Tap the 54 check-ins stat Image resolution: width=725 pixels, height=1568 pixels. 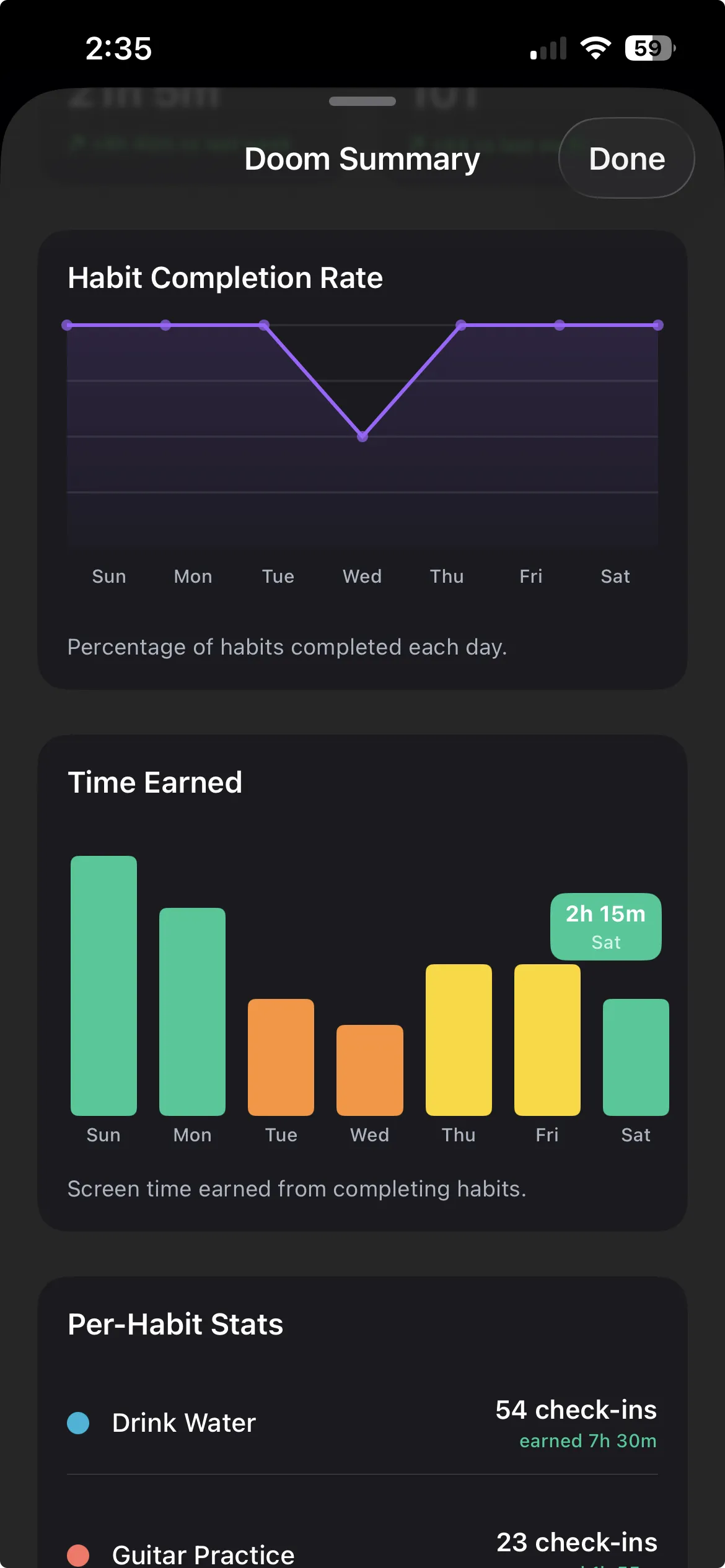576,1410
